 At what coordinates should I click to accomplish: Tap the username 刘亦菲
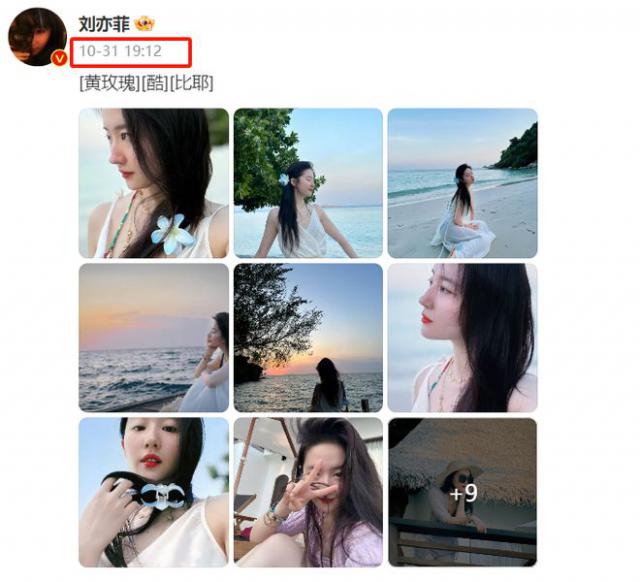pyautogui.click(x=103, y=22)
